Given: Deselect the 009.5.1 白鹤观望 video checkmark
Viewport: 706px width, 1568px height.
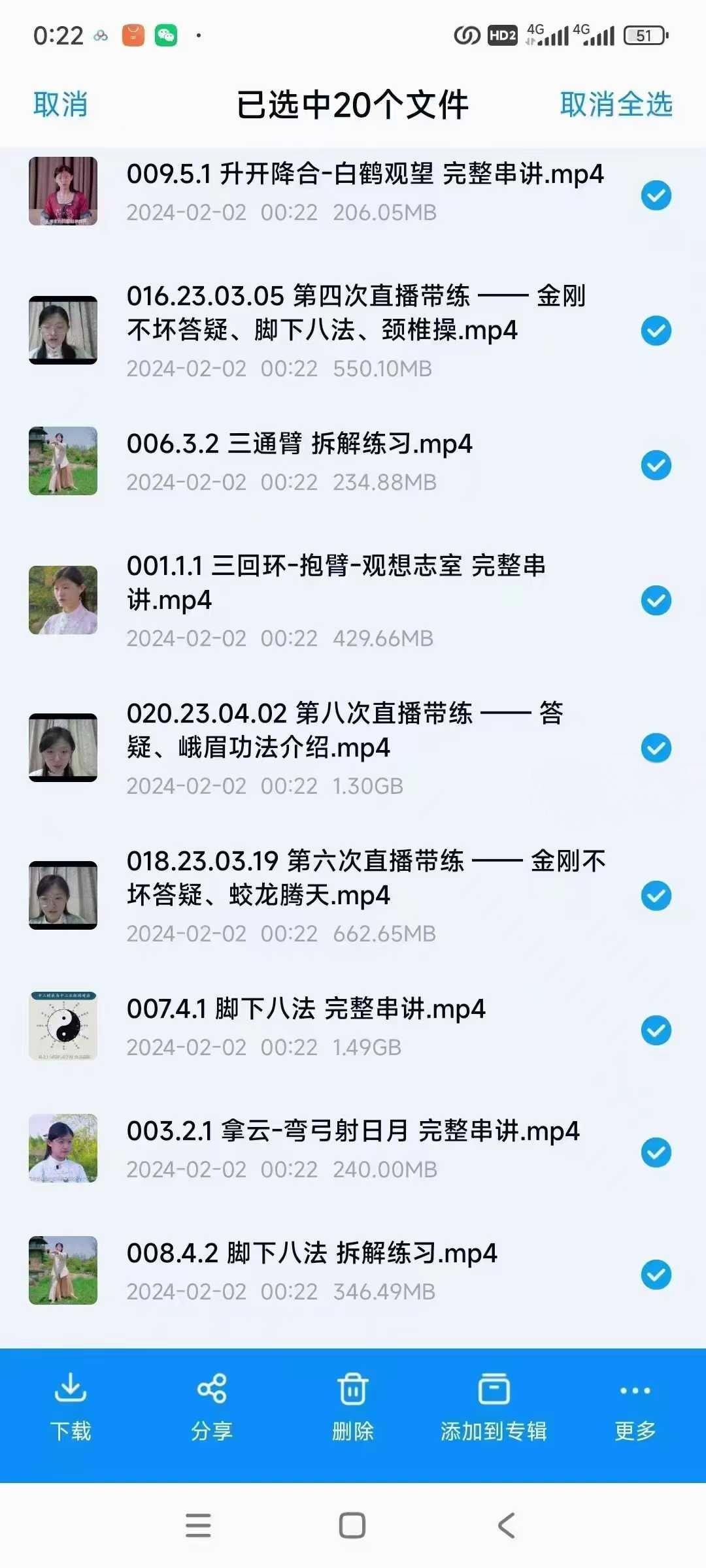Looking at the screenshot, I should coord(656,193).
